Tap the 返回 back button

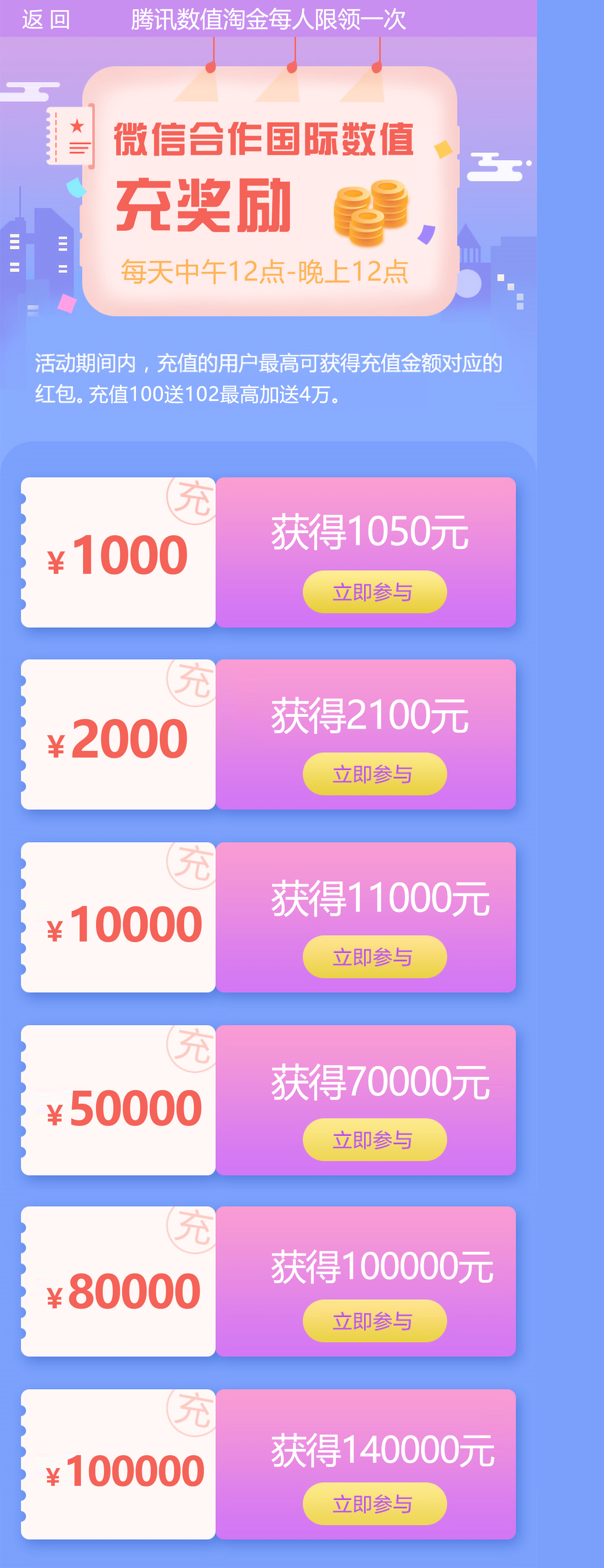point(46,19)
